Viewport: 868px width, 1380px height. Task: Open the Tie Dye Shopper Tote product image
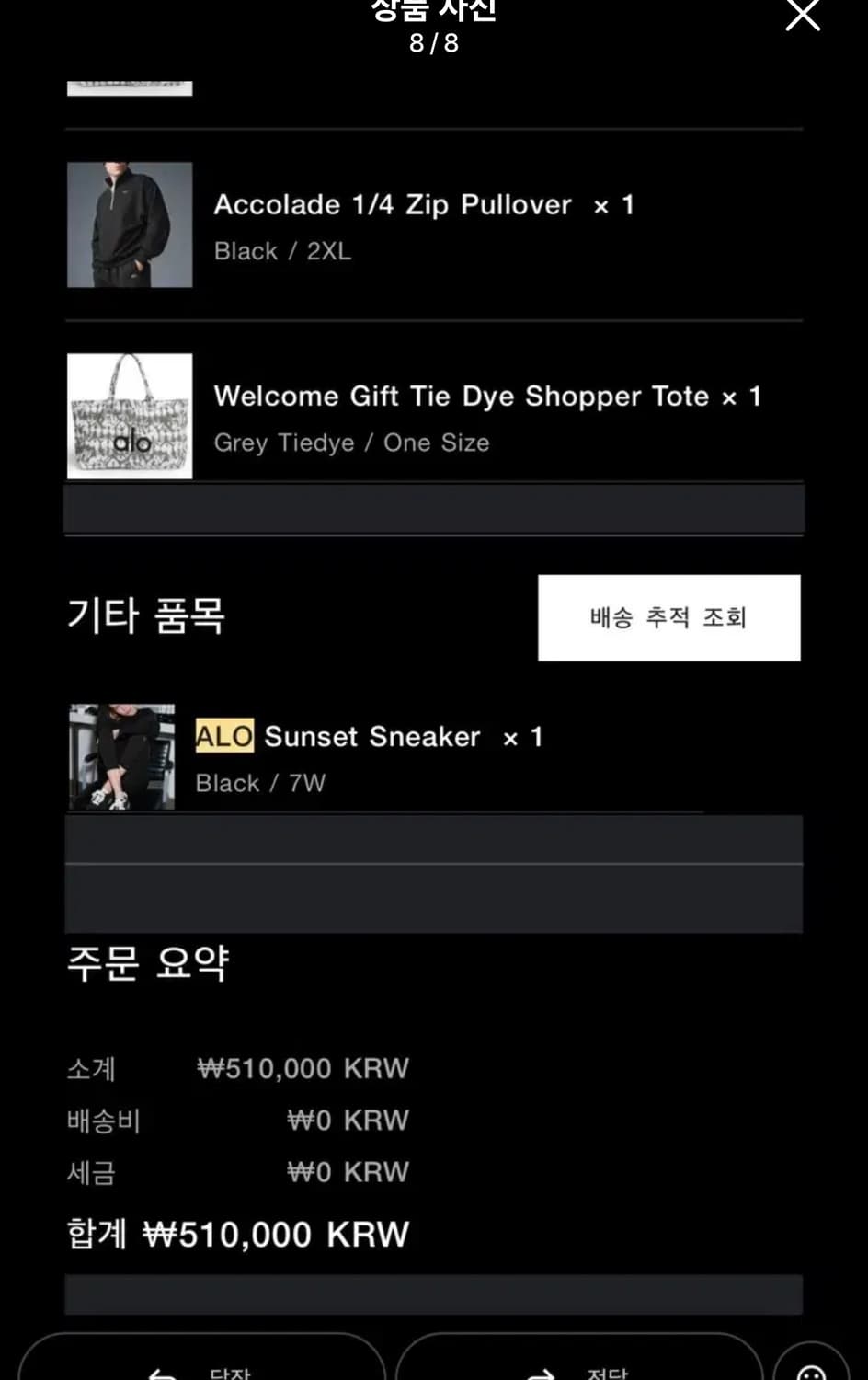tap(129, 416)
